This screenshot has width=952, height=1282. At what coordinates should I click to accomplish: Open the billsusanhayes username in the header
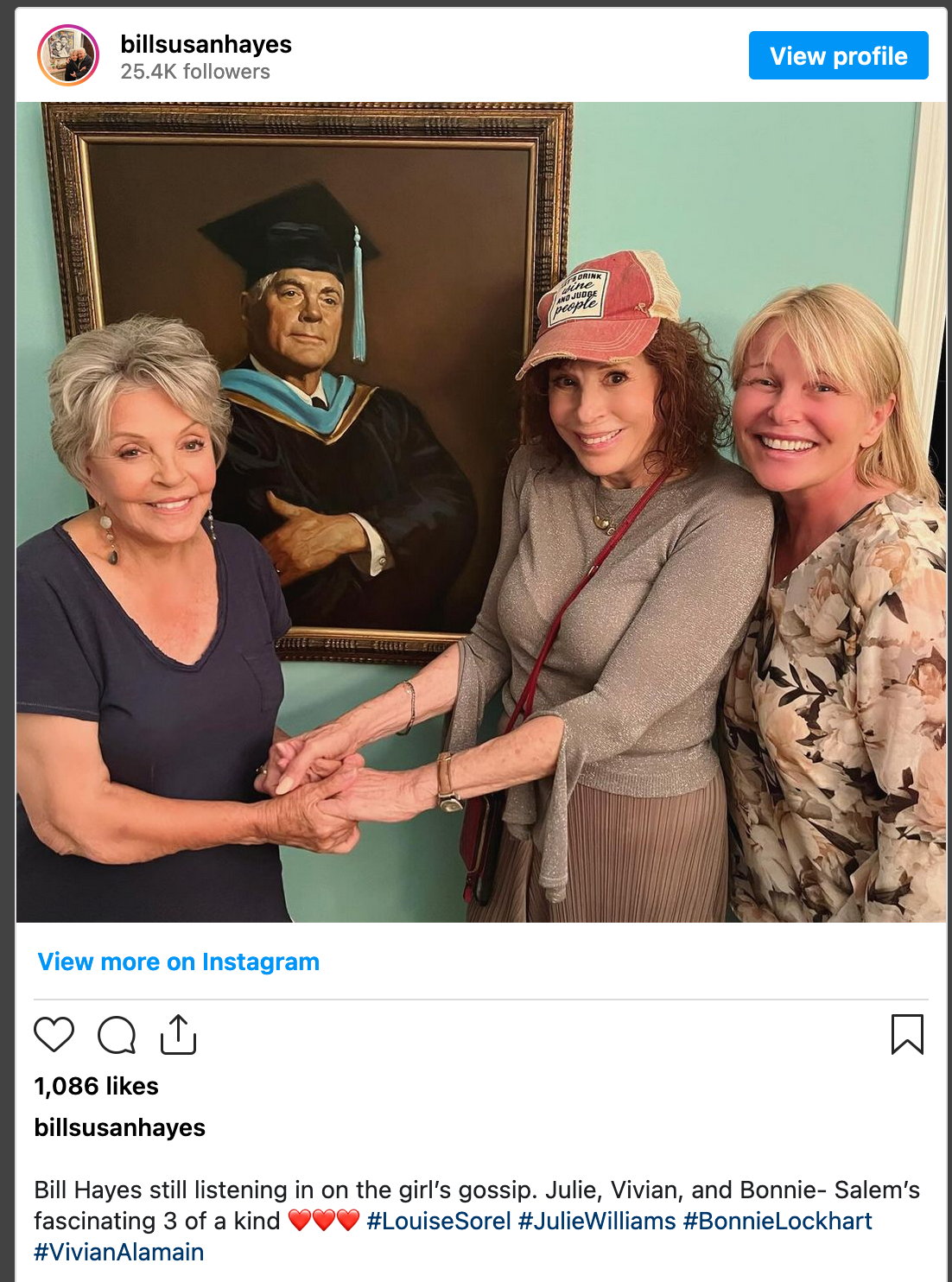(x=206, y=44)
